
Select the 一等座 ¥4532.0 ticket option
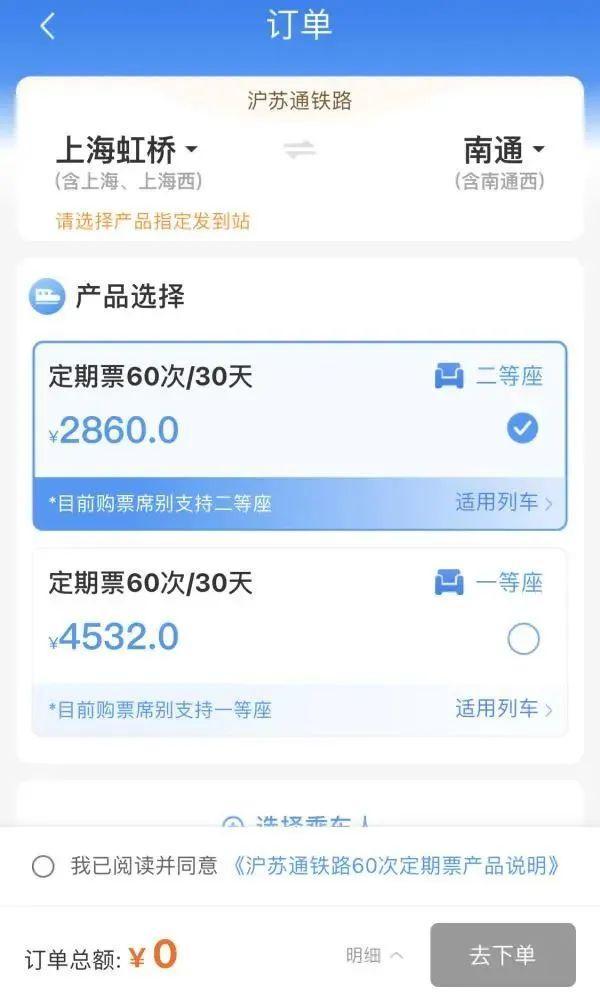523,638
